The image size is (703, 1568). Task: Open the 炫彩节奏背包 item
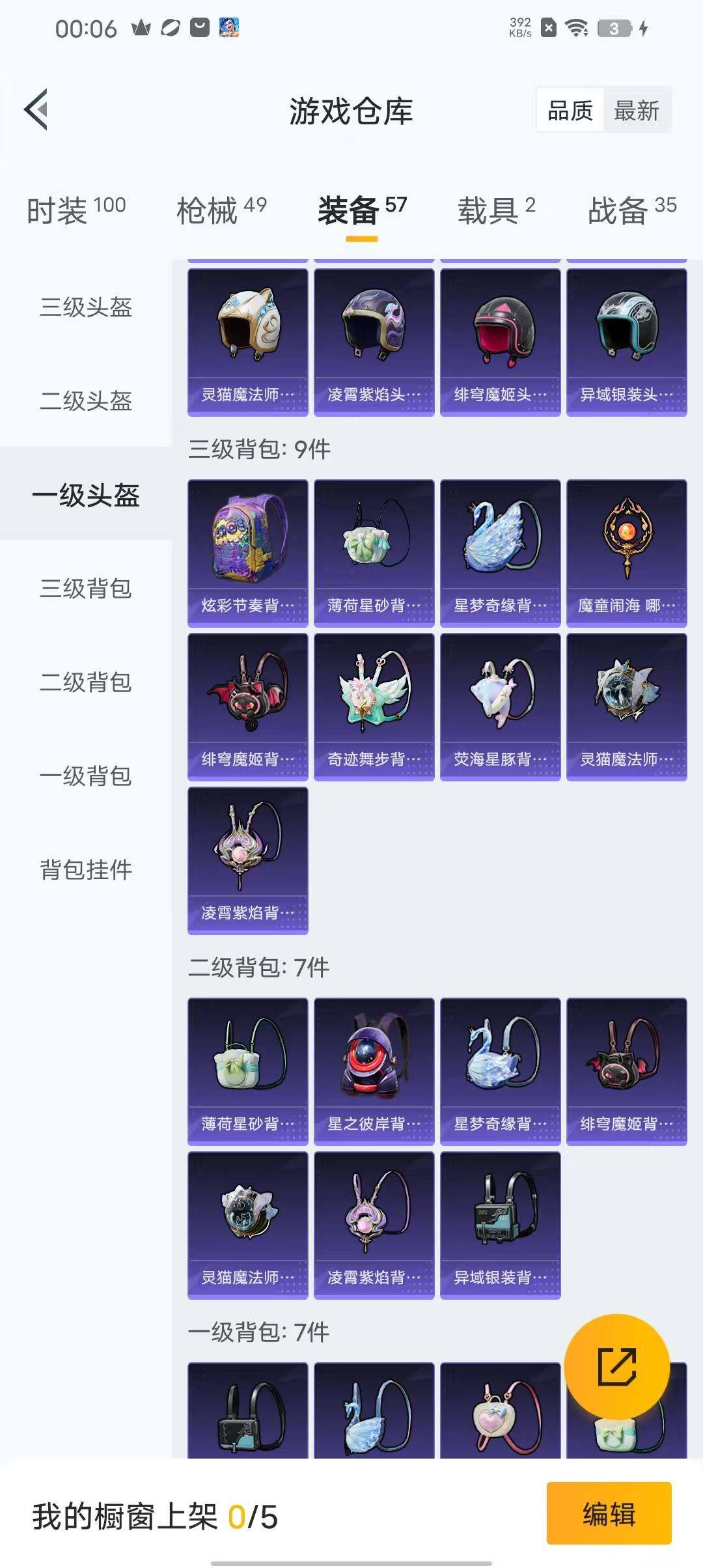(x=247, y=553)
